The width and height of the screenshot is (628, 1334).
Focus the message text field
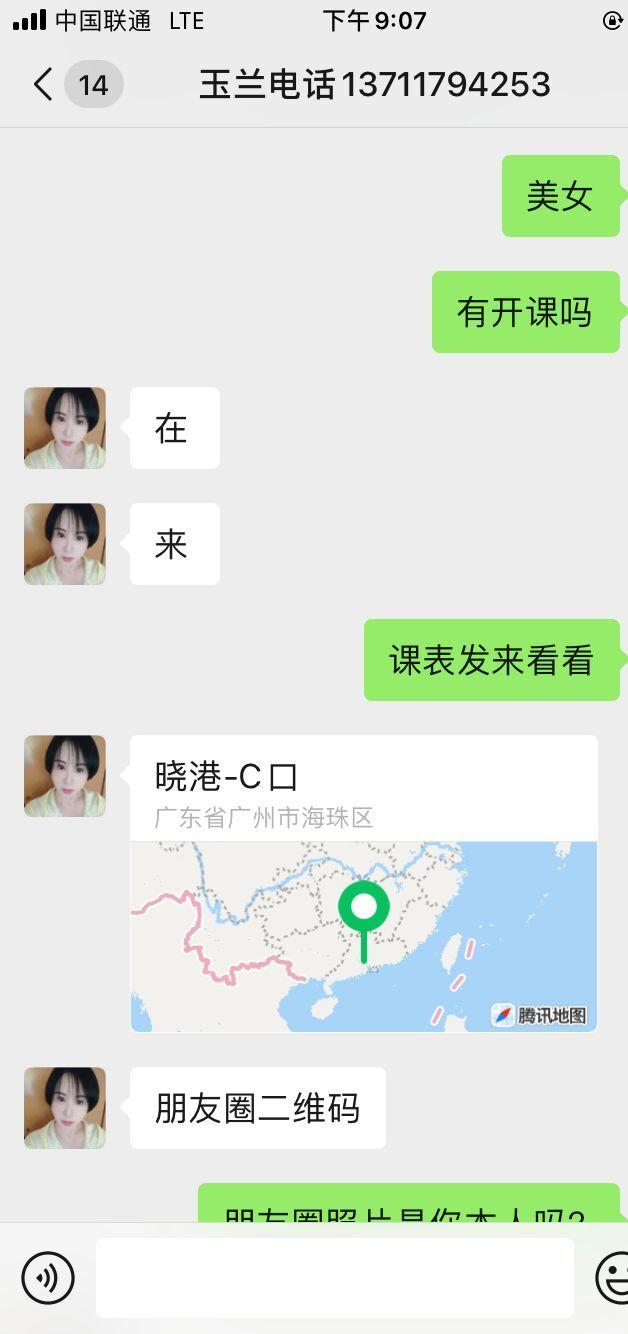(334, 1277)
